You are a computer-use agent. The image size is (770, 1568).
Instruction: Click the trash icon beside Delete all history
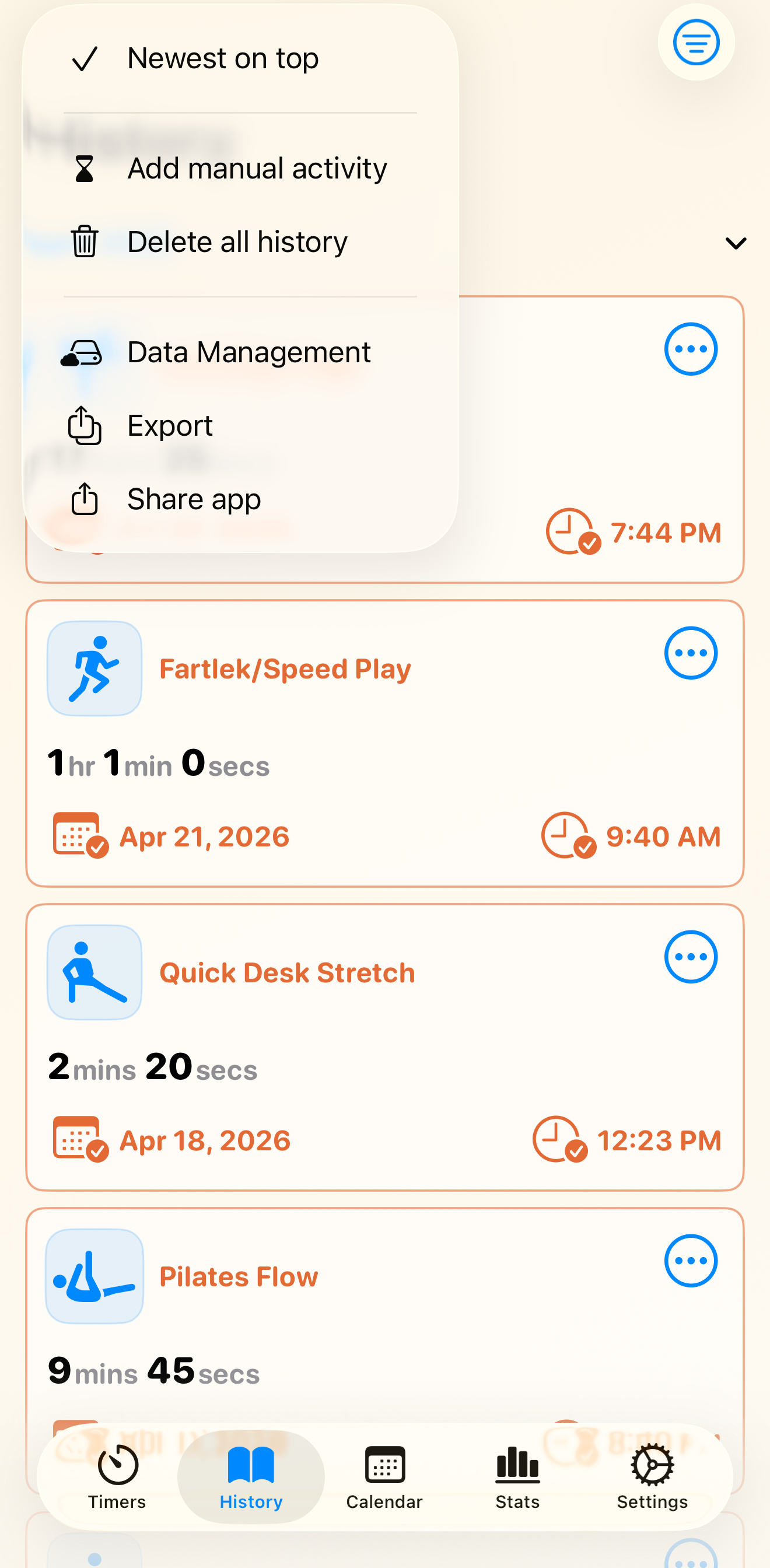click(84, 241)
